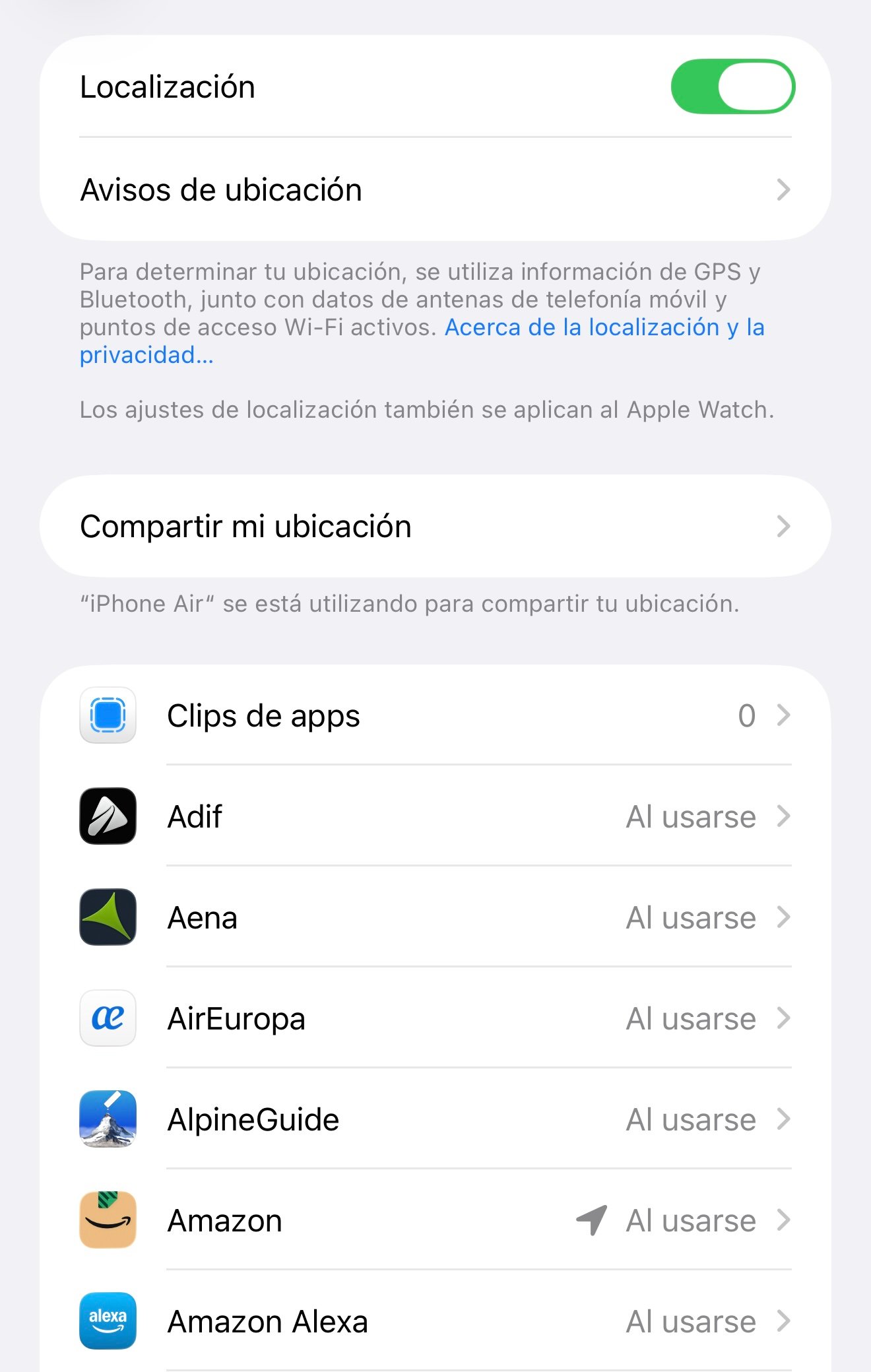Tap the Amazon app row
Image resolution: width=871 pixels, height=1372 pixels.
tap(435, 1221)
